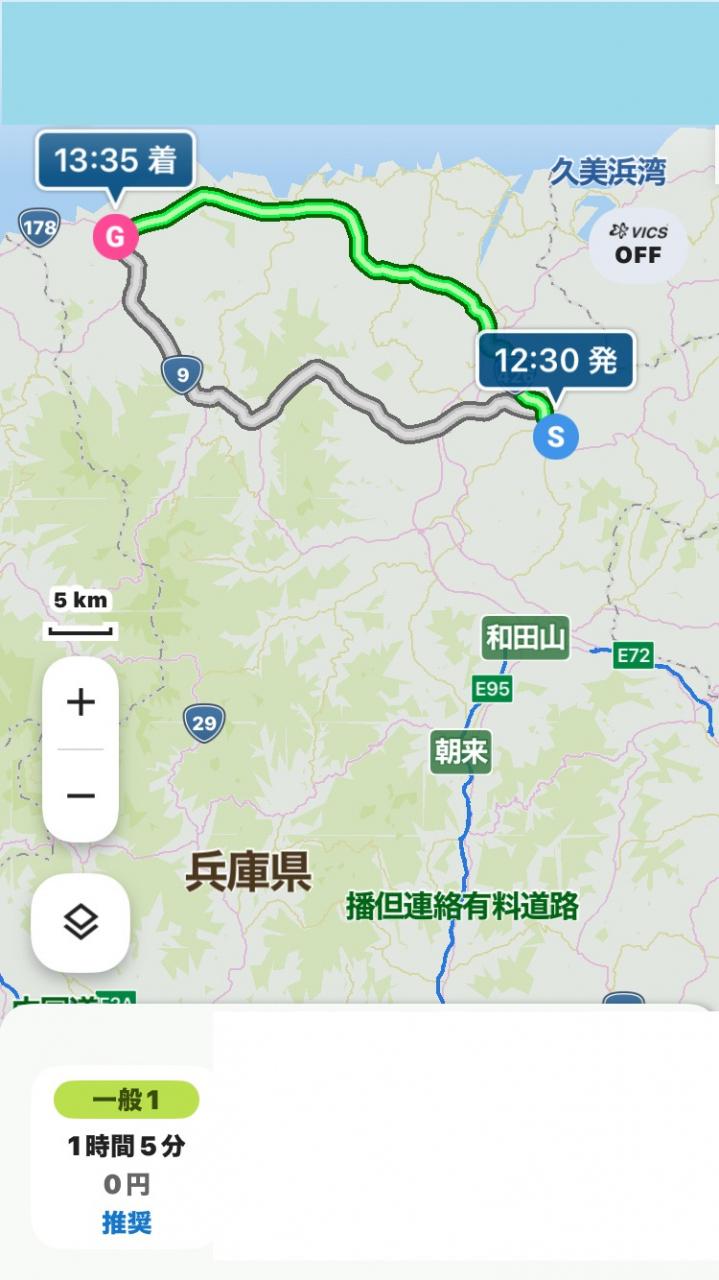Screen dimensions: 719x1280
Task: Tap the 13:35 着 arrival label
Action: tap(115, 160)
